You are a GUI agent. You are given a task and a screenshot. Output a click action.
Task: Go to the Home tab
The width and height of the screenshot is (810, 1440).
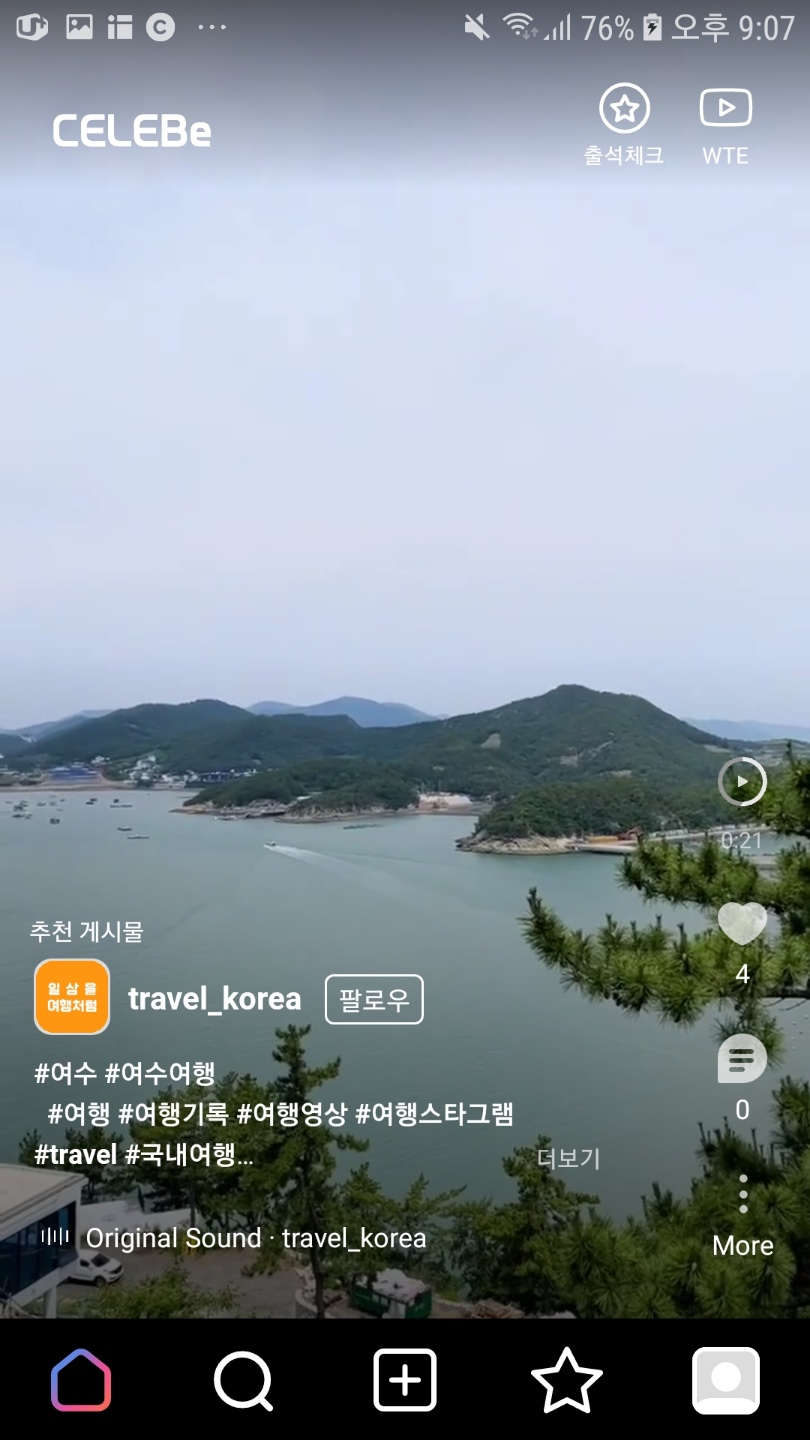point(81,1380)
